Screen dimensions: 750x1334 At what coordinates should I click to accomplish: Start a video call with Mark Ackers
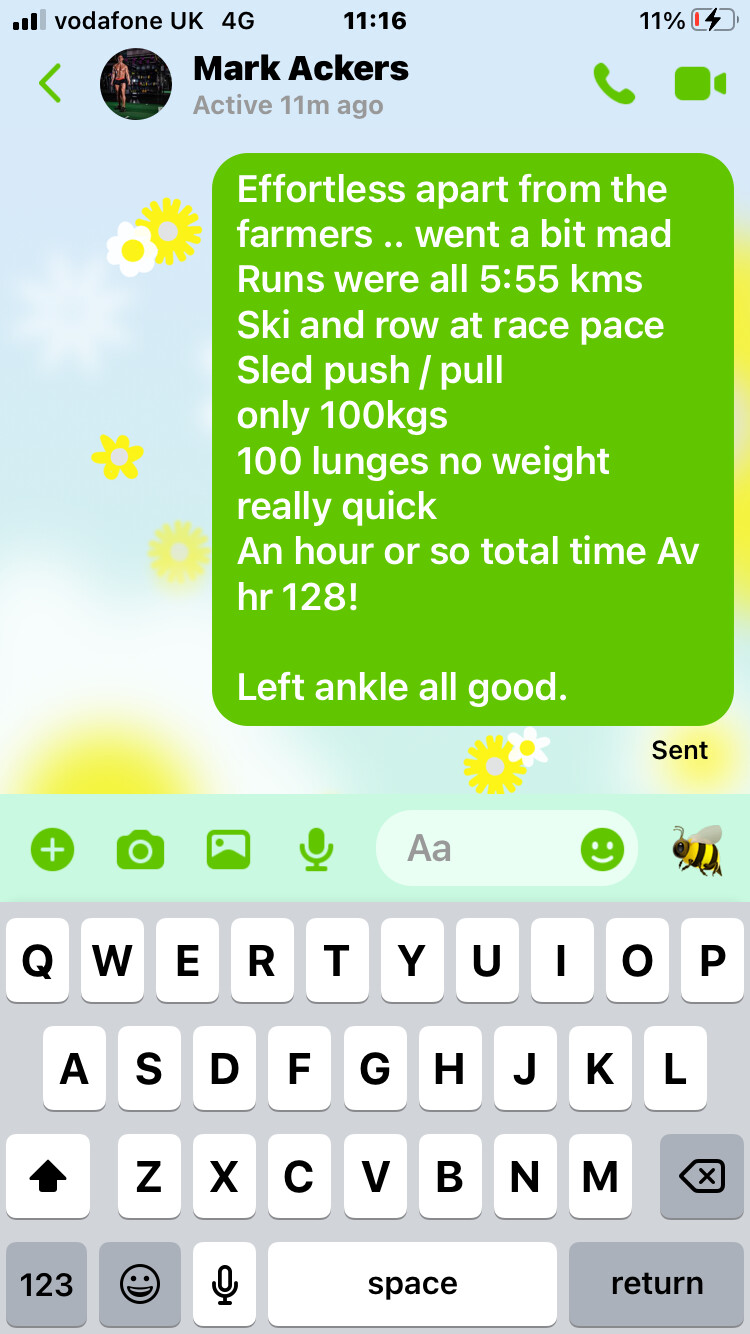[700, 84]
